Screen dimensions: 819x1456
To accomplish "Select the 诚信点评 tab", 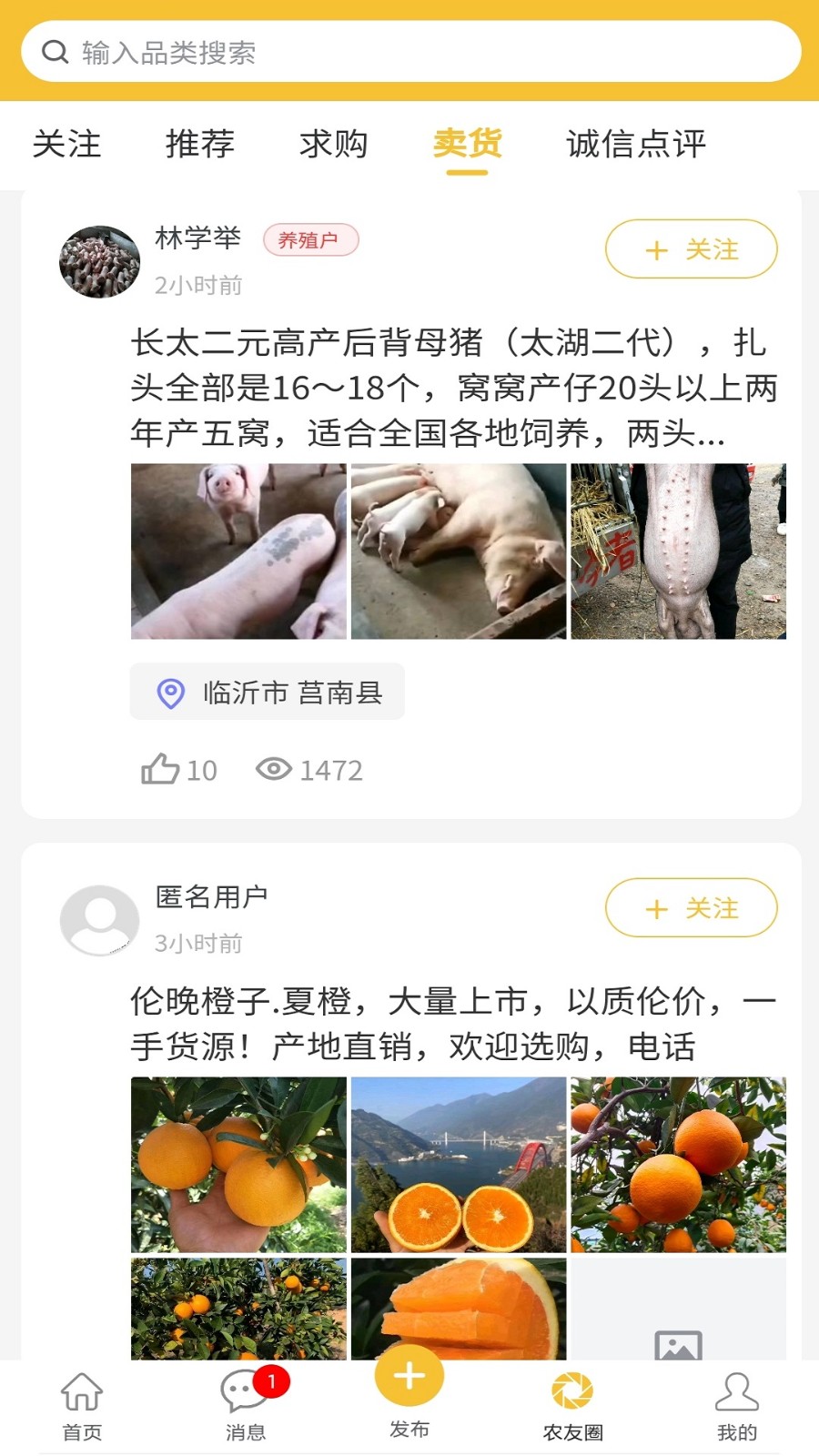I will coord(637,144).
